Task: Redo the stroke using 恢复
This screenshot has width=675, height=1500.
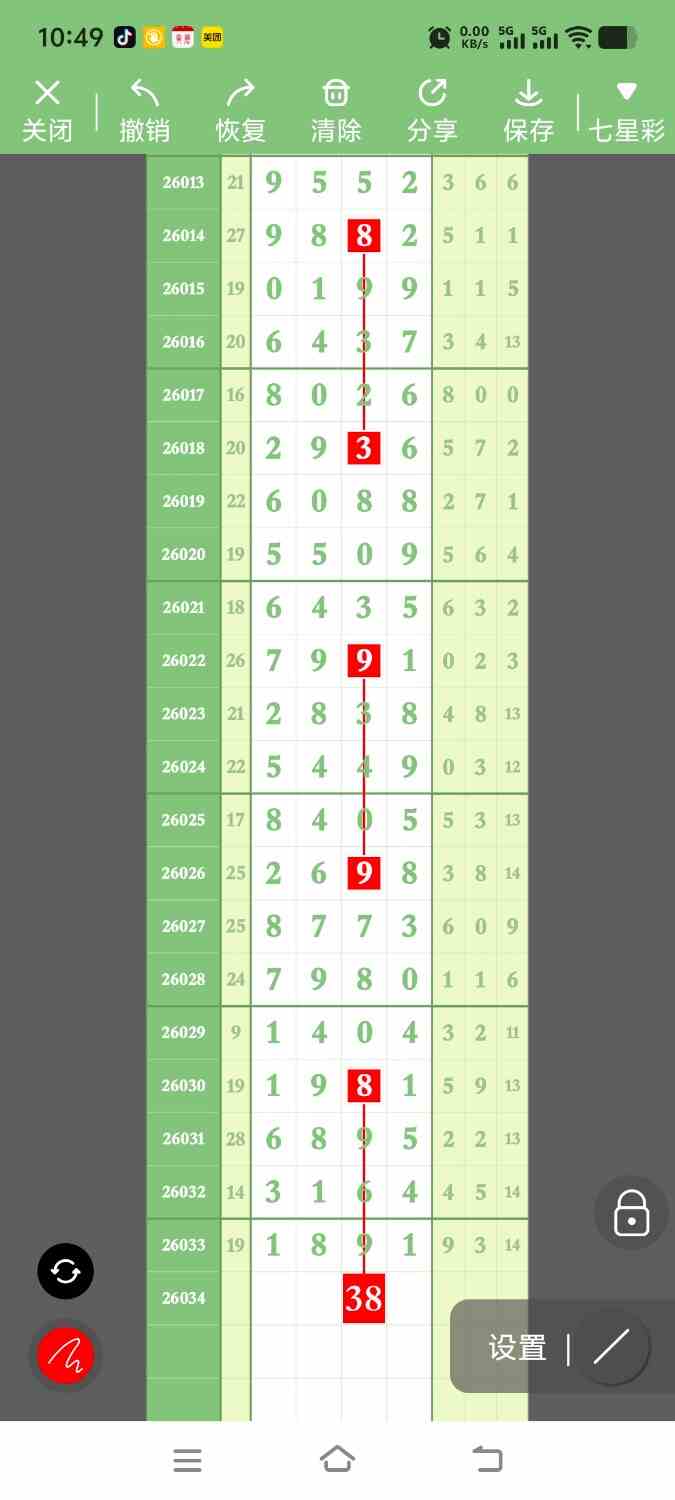Action: click(241, 111)
